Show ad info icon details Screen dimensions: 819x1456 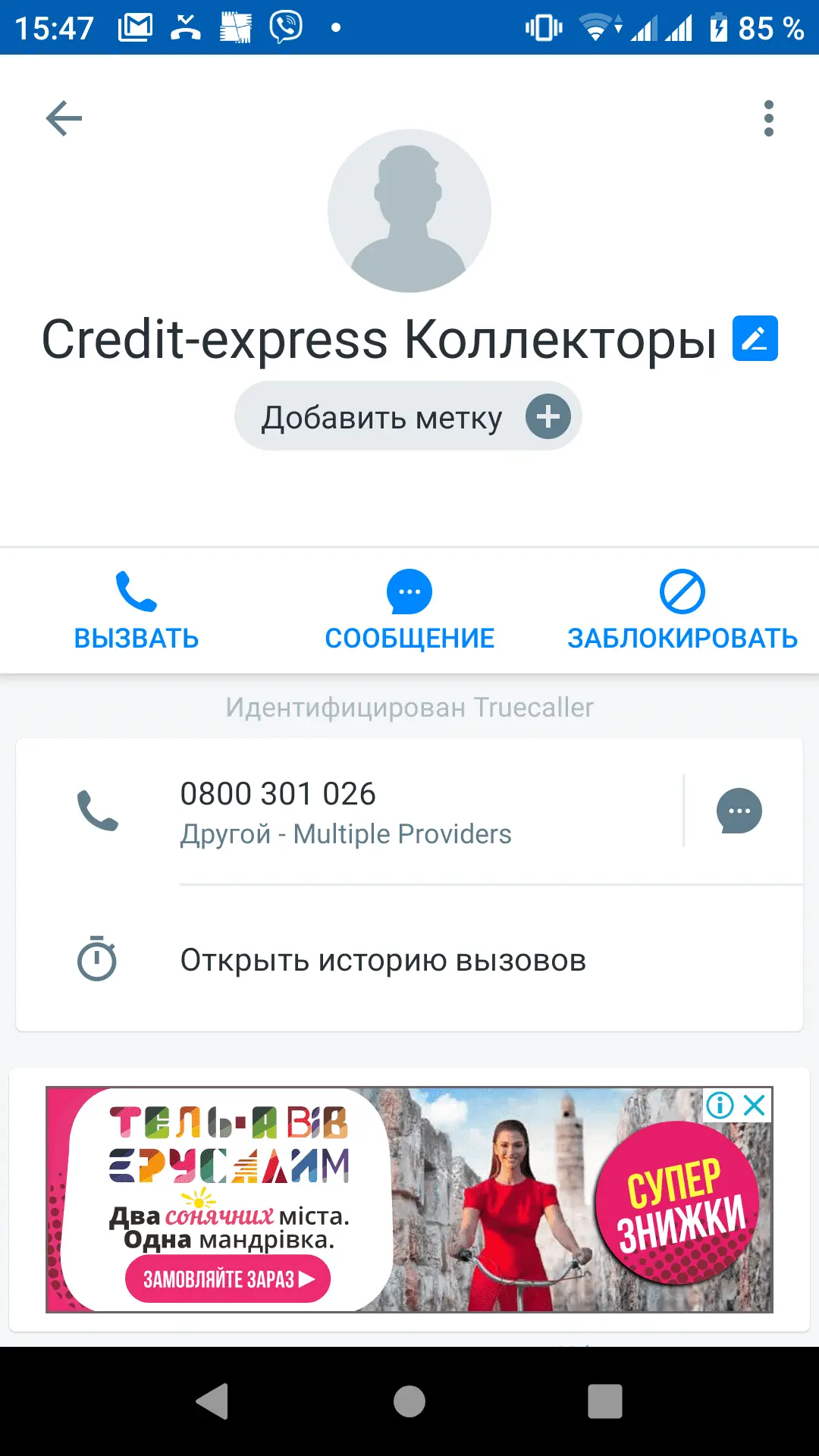(720, 1105)
